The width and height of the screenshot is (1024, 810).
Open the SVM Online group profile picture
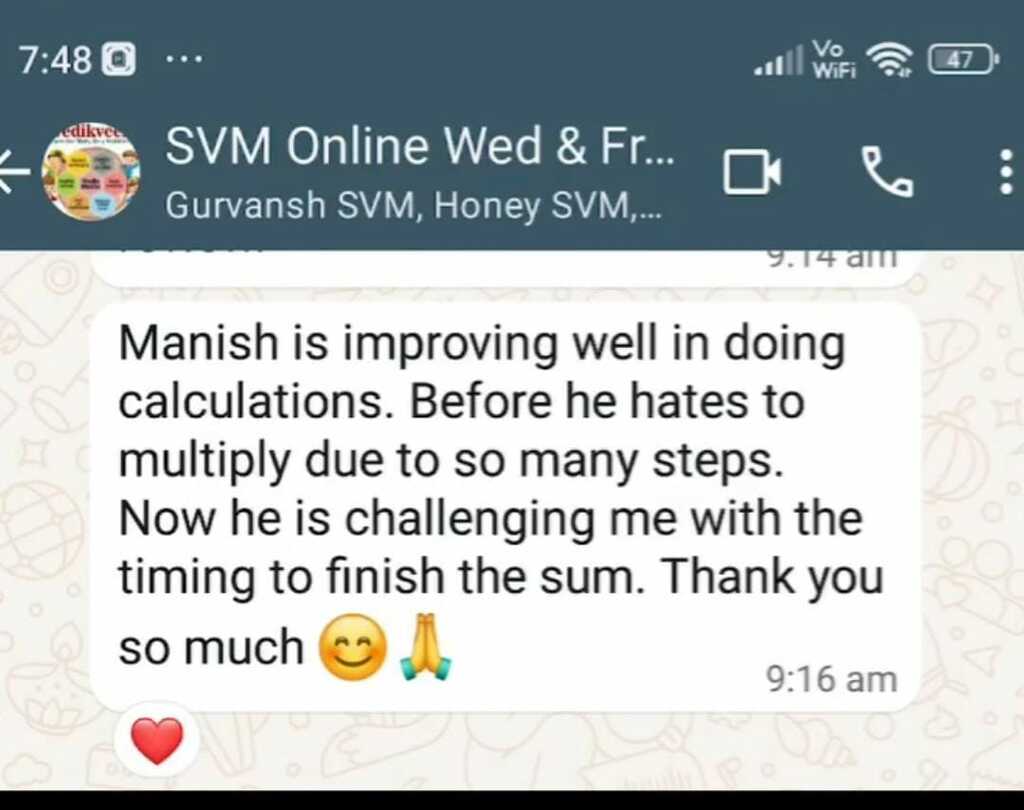coord(91,172)
